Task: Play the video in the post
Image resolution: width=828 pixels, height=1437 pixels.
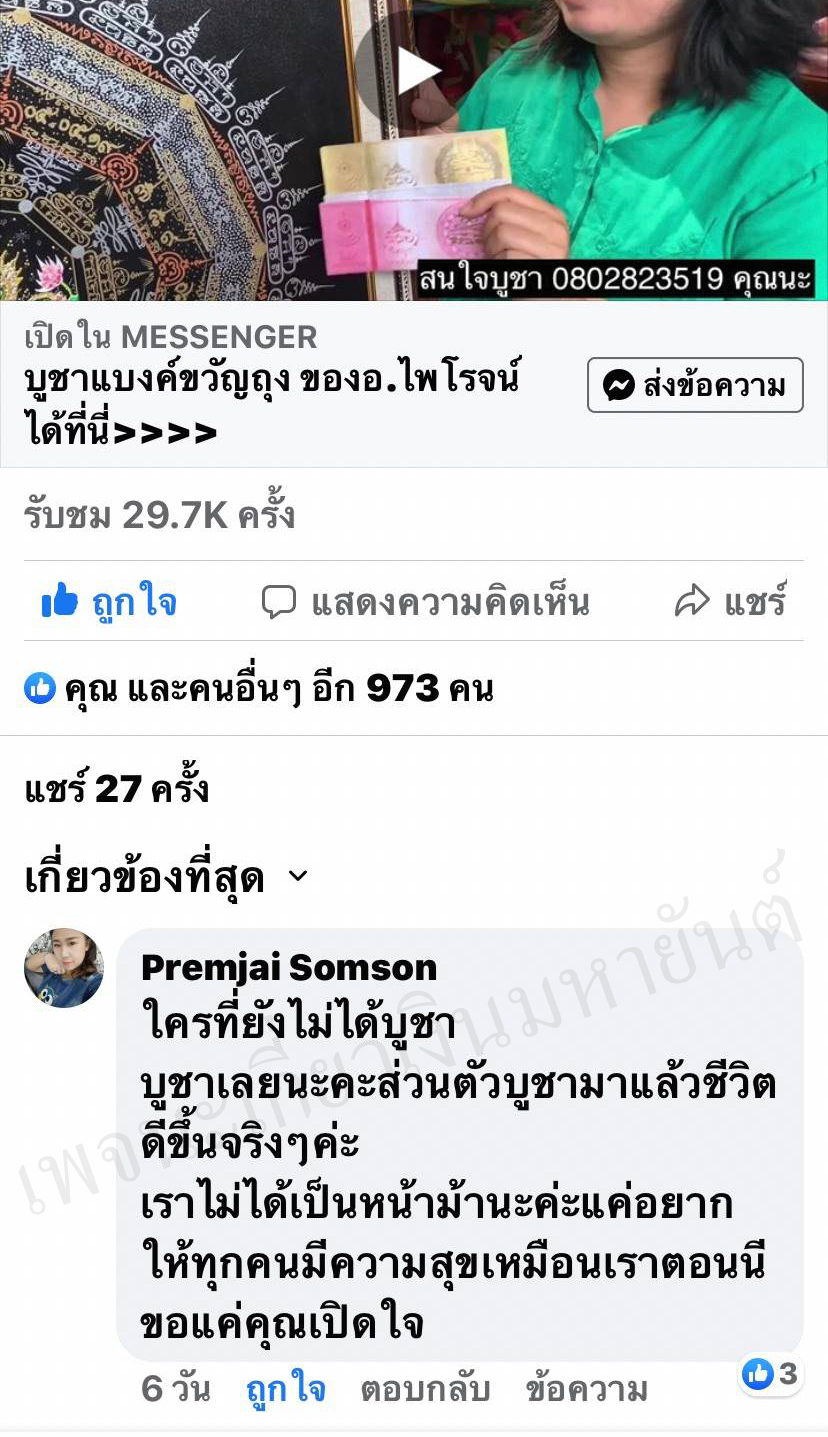Action: (x=413, y=69)
